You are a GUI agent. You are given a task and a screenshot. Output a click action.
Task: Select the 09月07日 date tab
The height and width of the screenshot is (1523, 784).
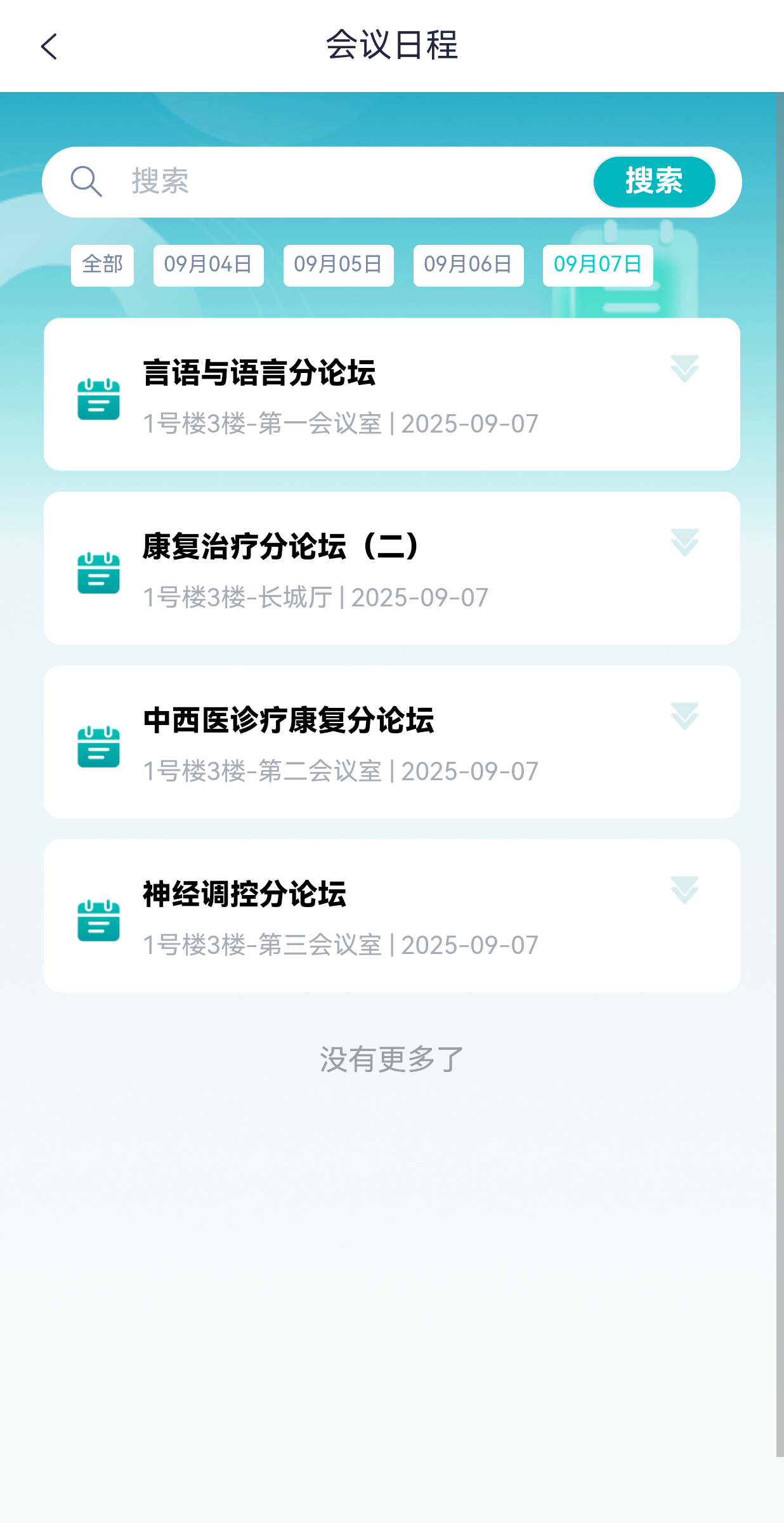click(598, 265)
